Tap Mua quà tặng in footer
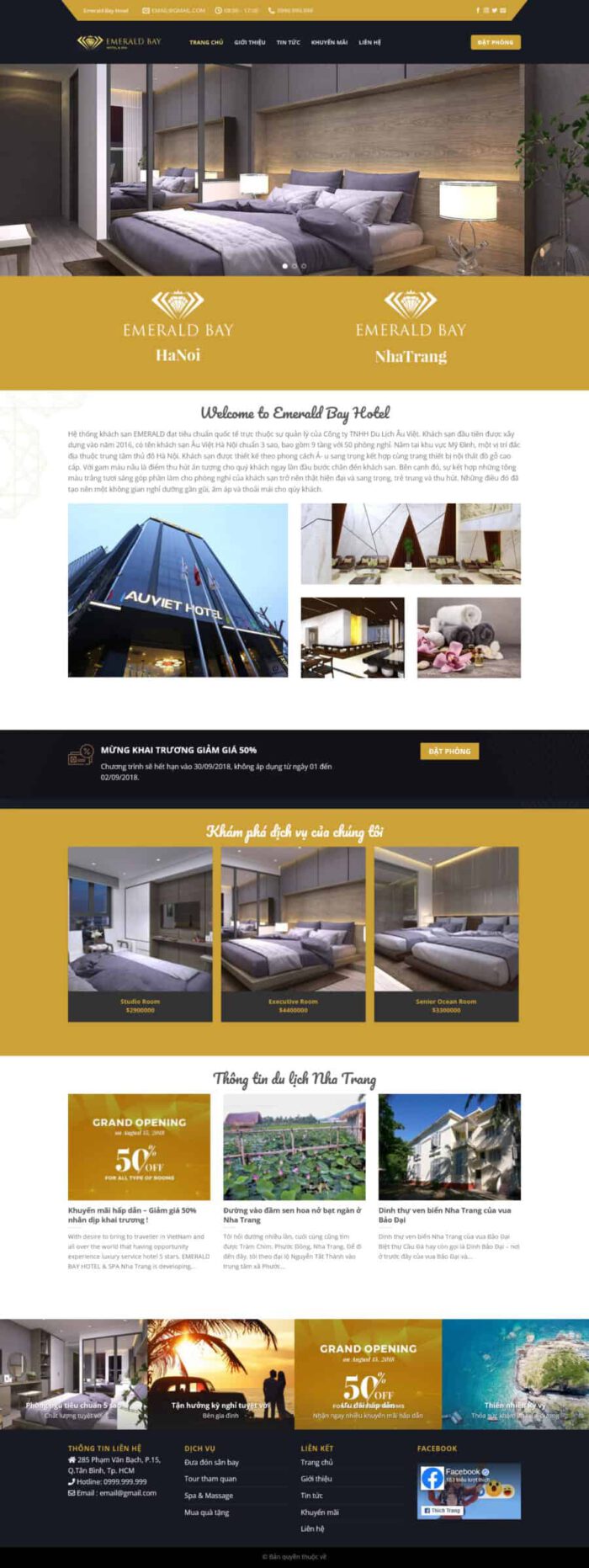Screen dimensions: 589x1568 coord(206,1512)
